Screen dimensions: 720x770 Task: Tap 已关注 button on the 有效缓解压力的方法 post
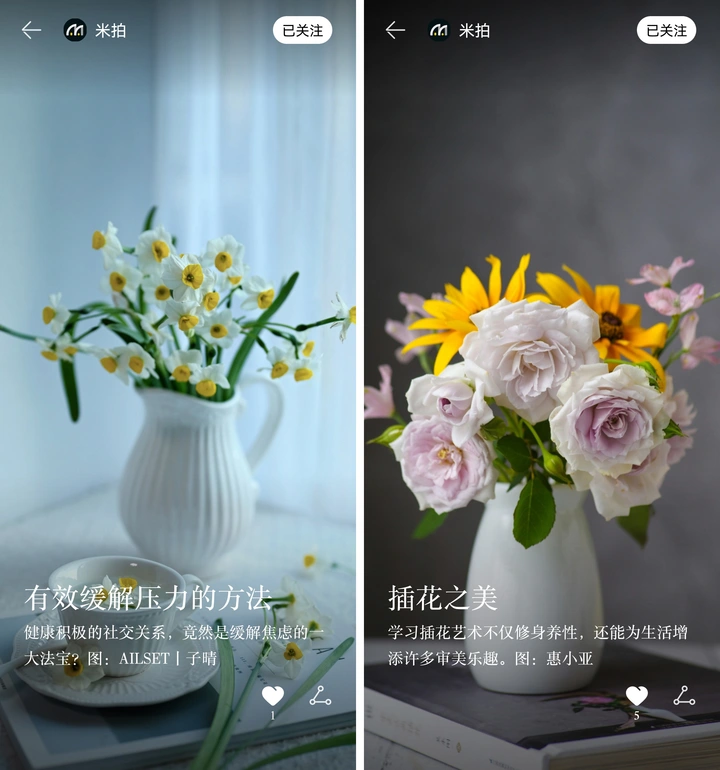pos(302,30)
